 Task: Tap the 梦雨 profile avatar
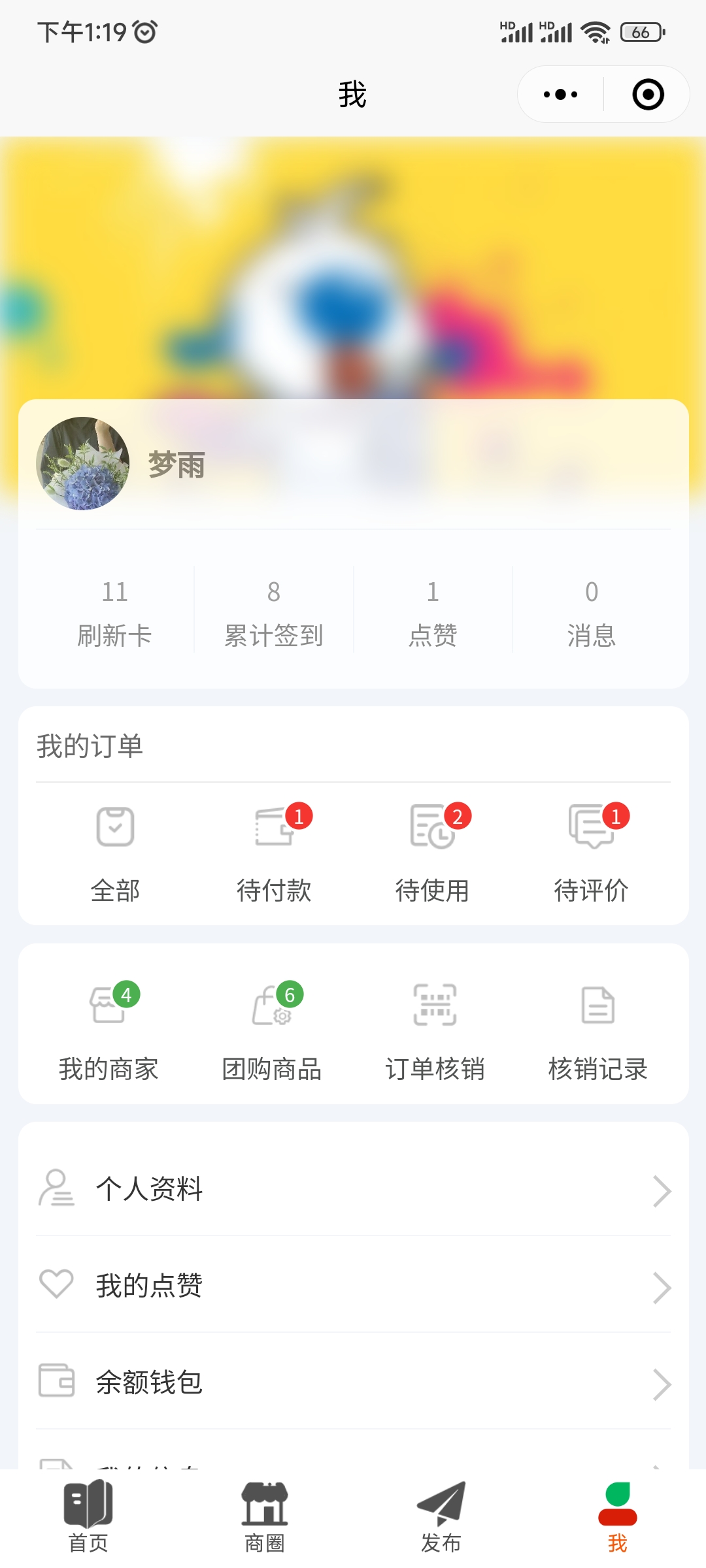83,464
